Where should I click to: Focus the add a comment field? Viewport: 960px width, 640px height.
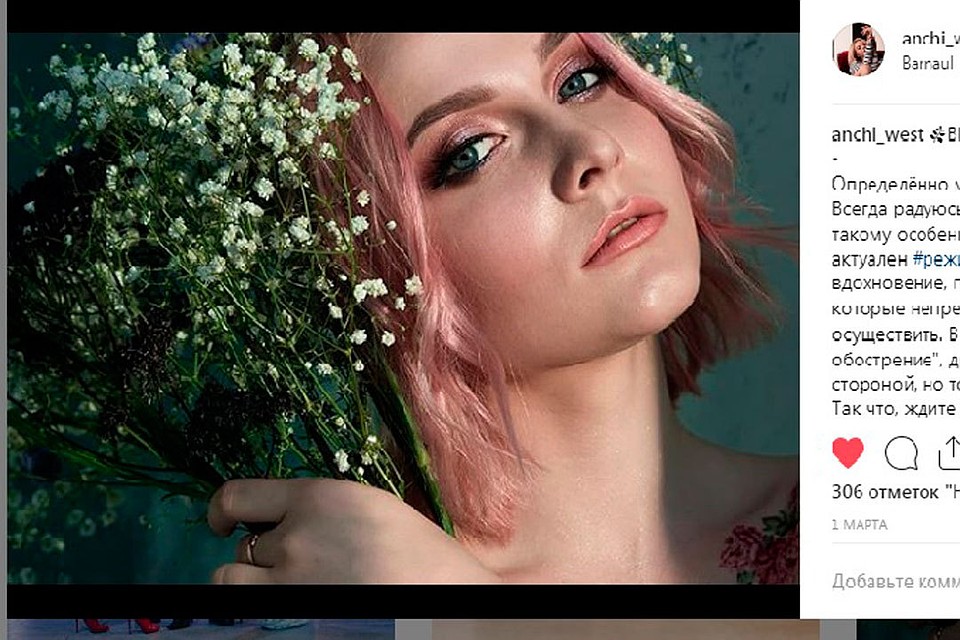[895, 581]
